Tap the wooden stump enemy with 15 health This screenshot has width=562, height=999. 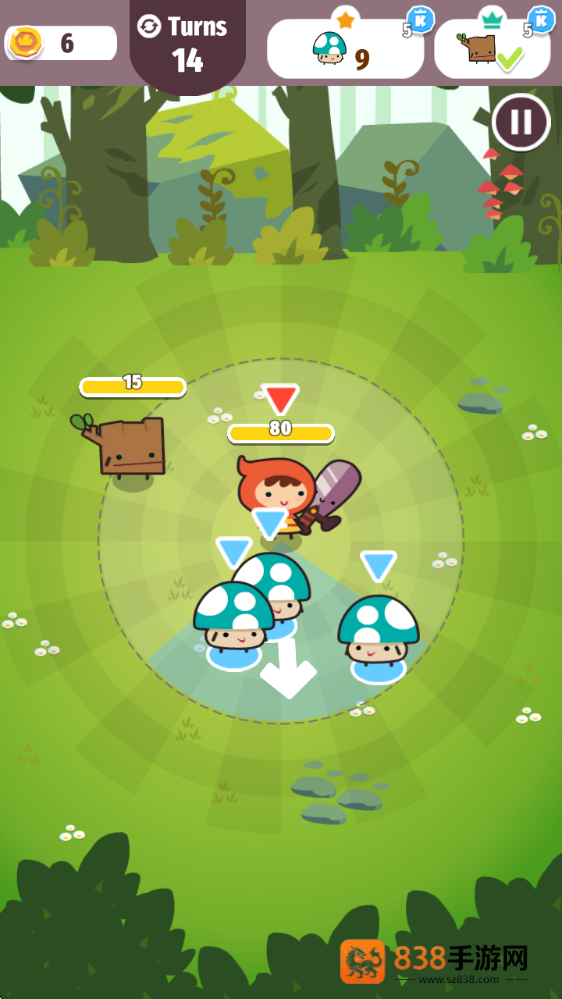pyautogui.click(x=124, y=447)
